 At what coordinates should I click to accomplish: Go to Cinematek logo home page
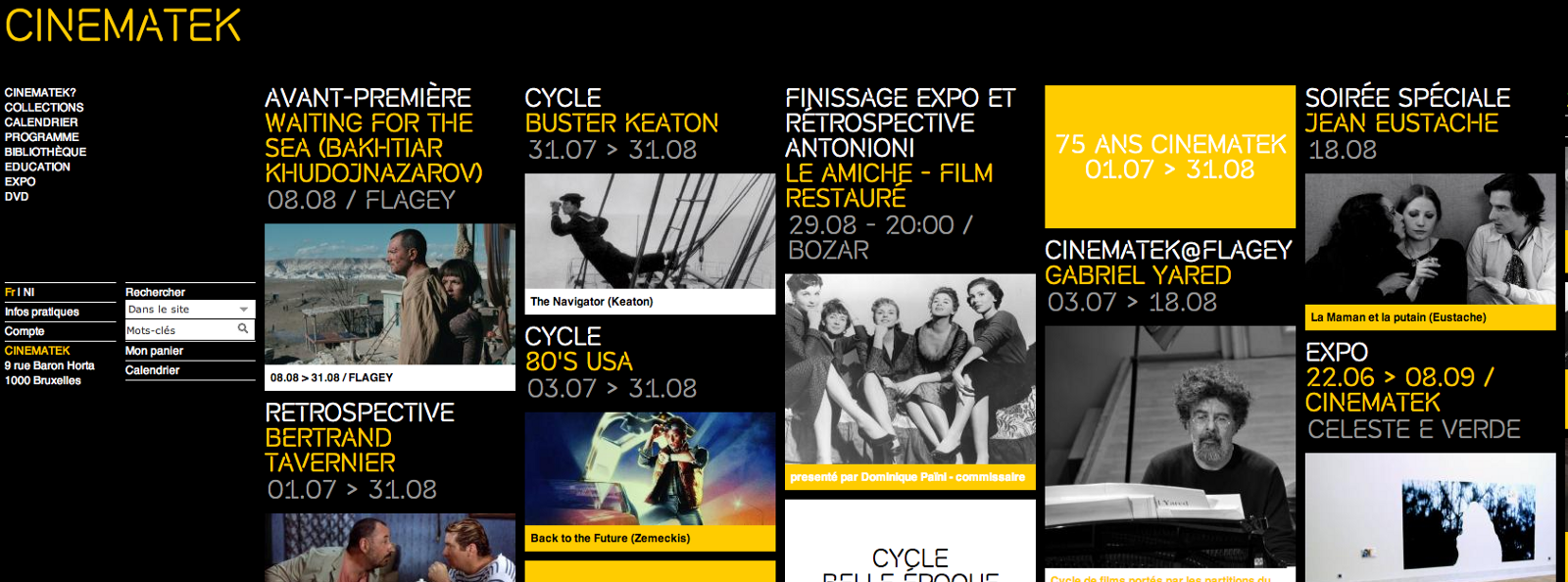(x=123, y=26)
